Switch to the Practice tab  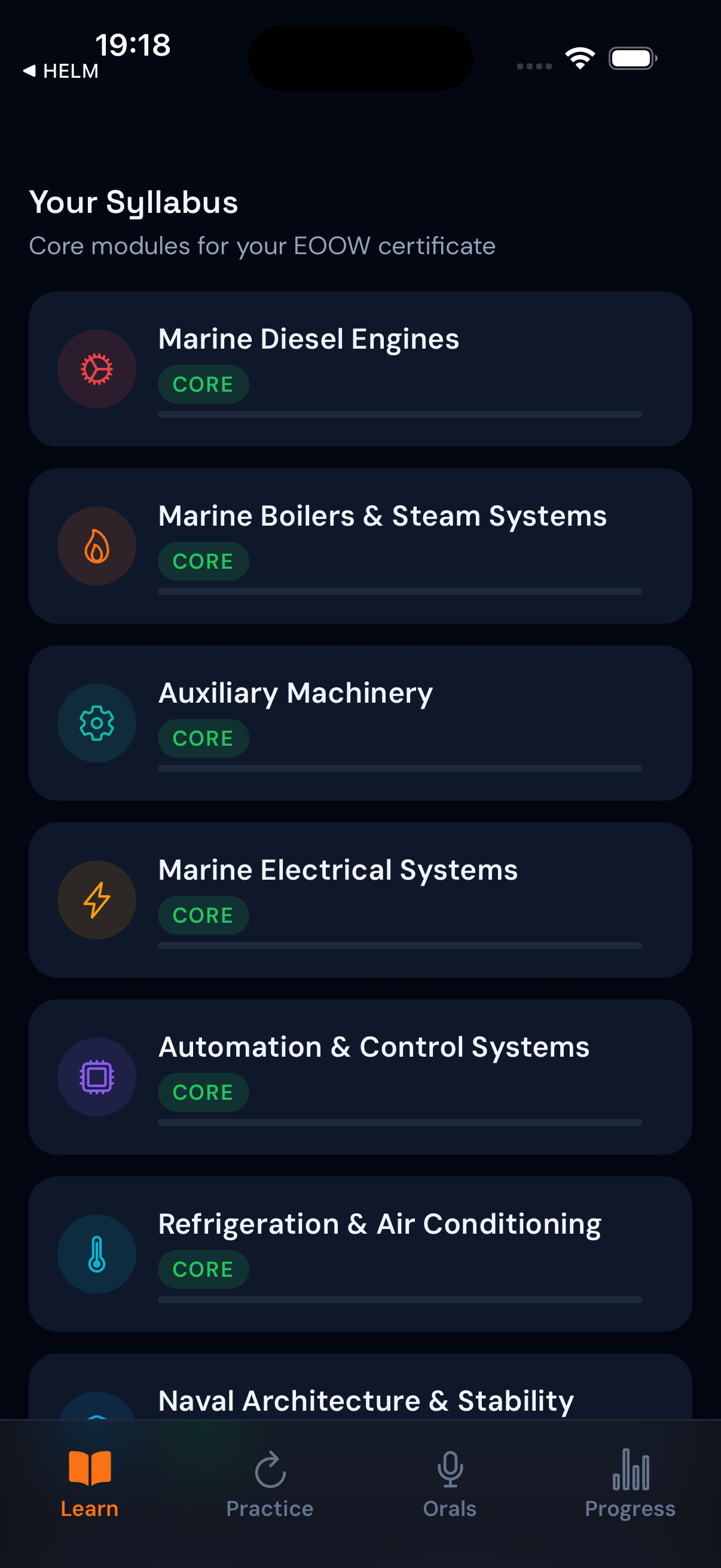click(x=270, y=1484)
